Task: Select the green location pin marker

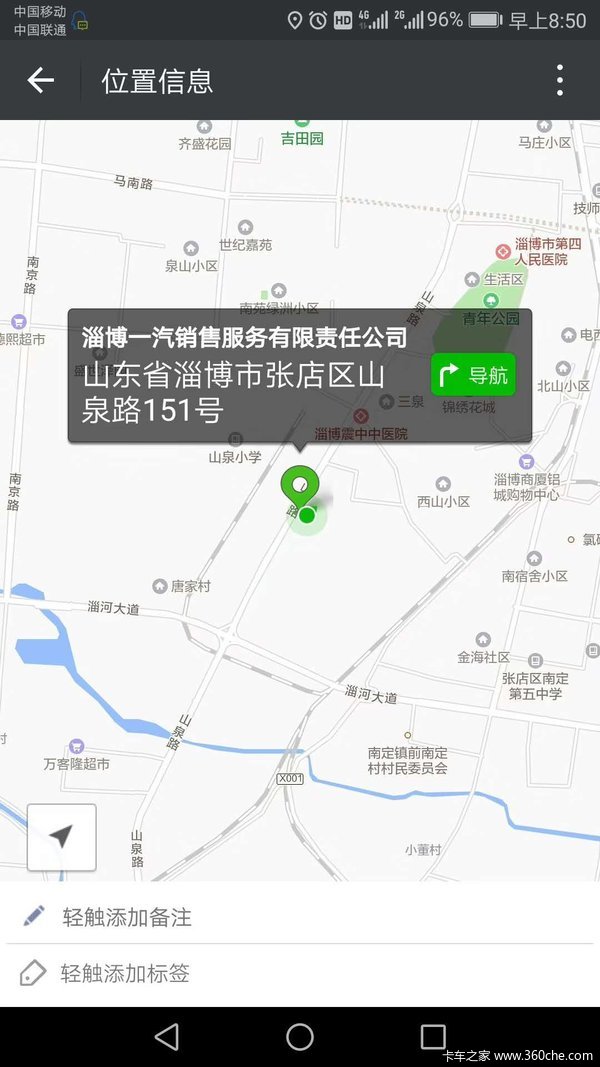Action: (299, 487)
